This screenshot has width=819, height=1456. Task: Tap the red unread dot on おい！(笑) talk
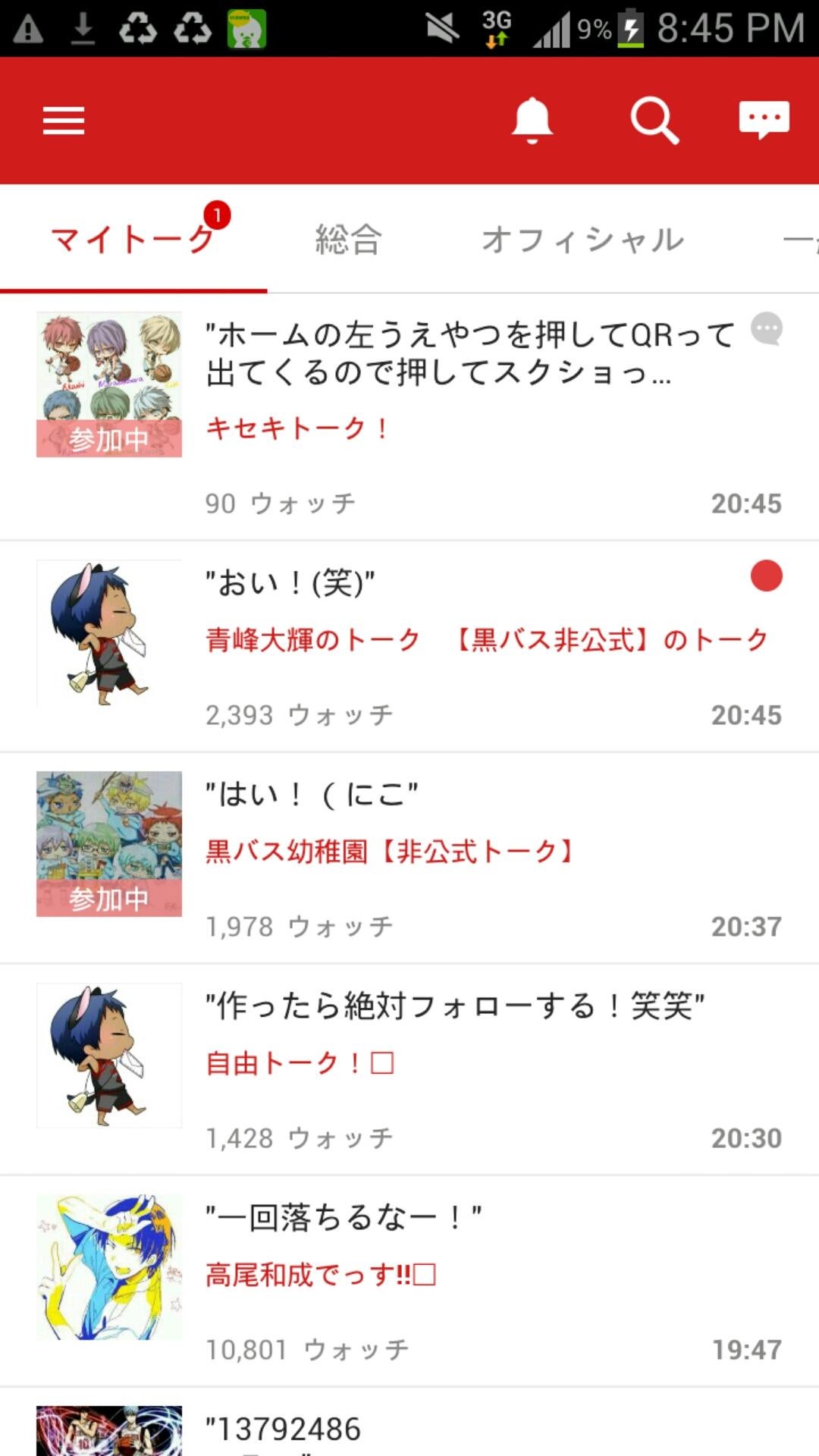(767, 578)
